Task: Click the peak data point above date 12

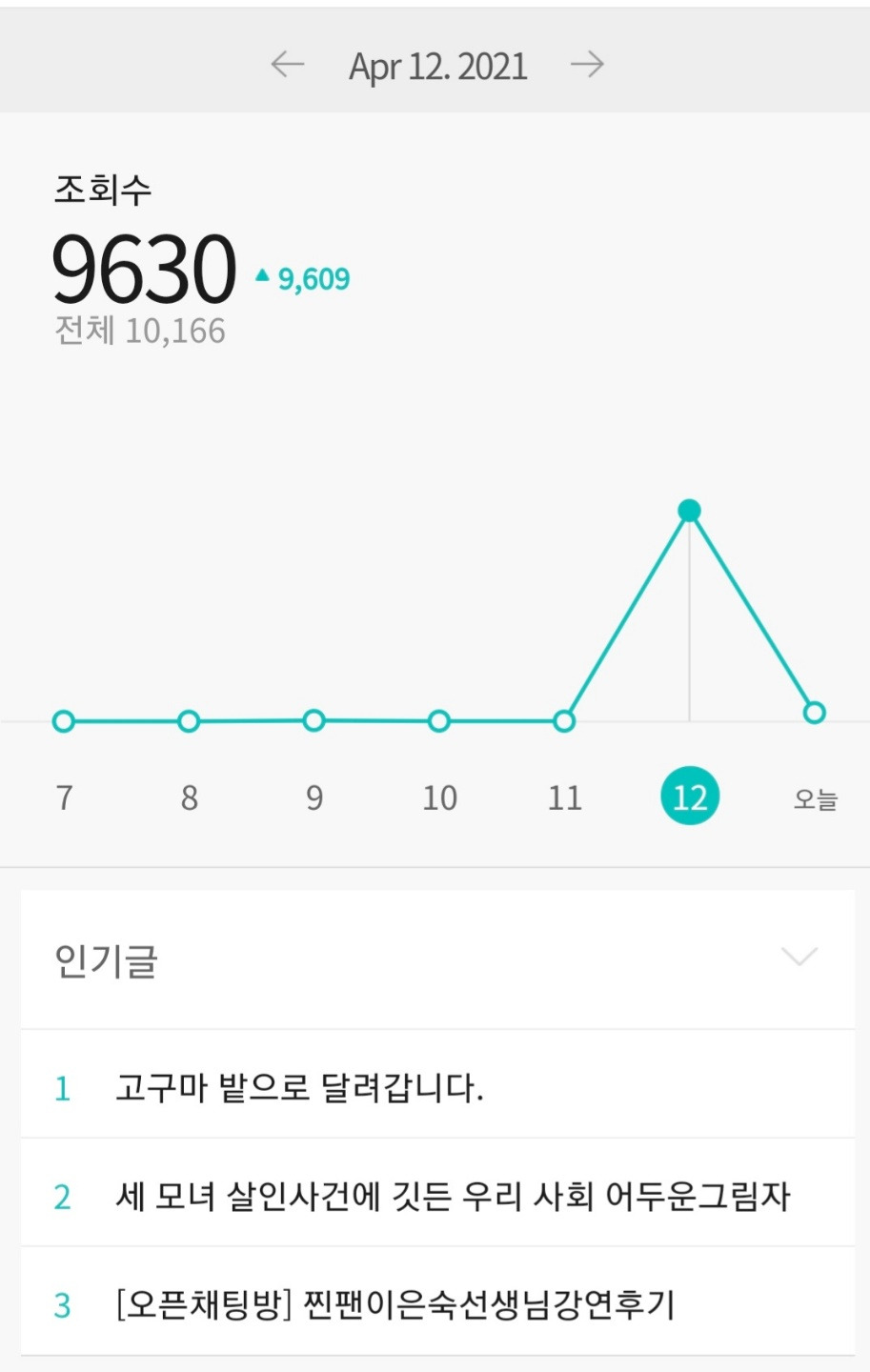Action: point(688,510)
